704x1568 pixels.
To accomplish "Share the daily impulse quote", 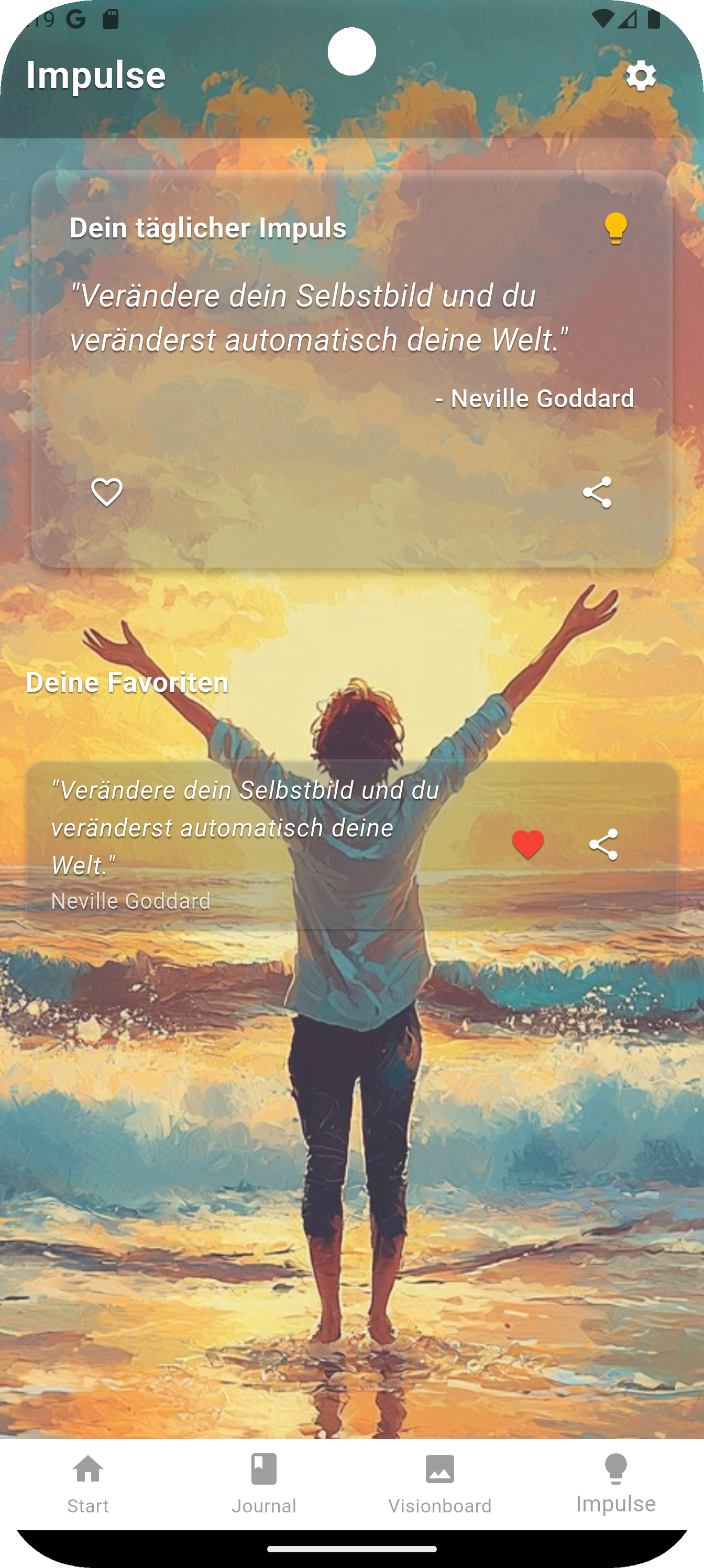I will click(598, 493).
